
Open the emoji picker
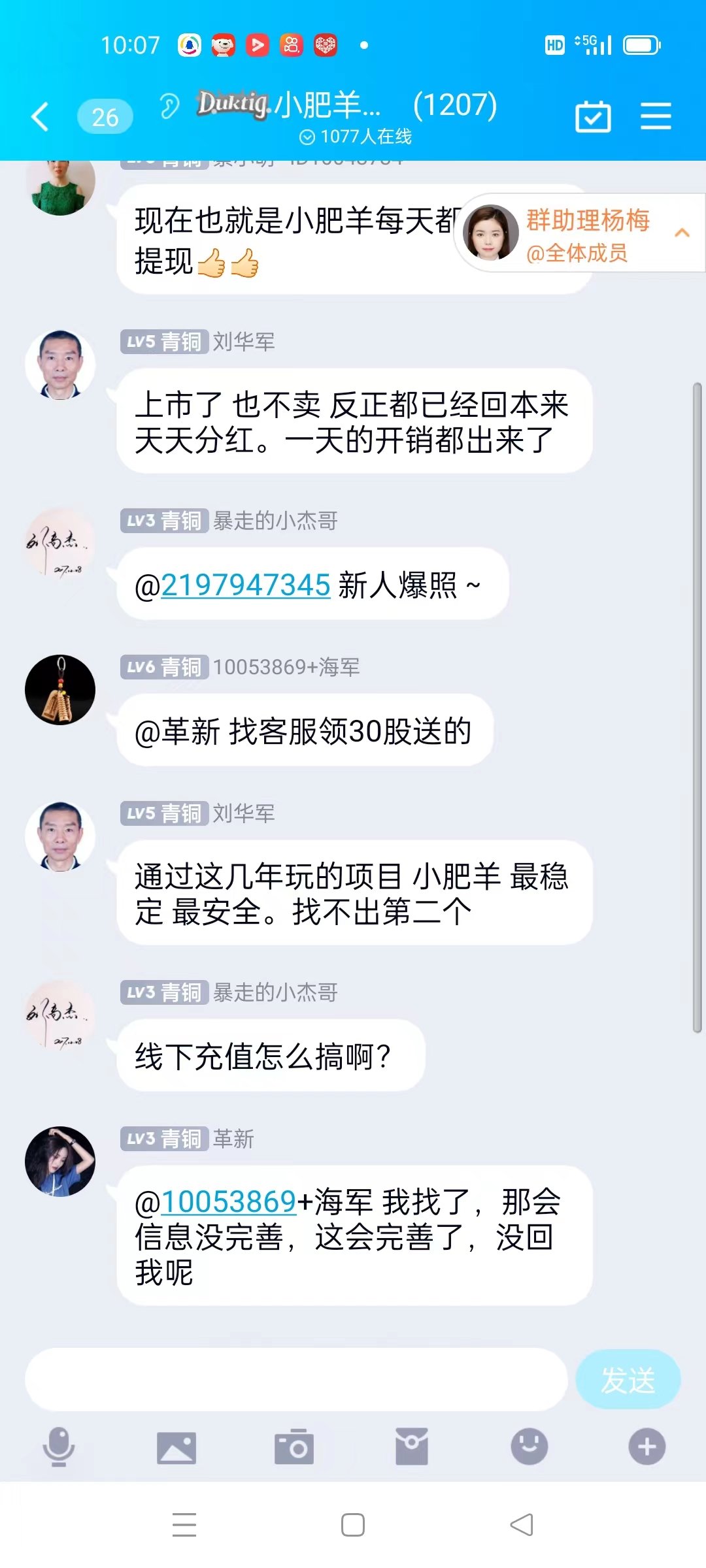click(x=529, y=1446)
